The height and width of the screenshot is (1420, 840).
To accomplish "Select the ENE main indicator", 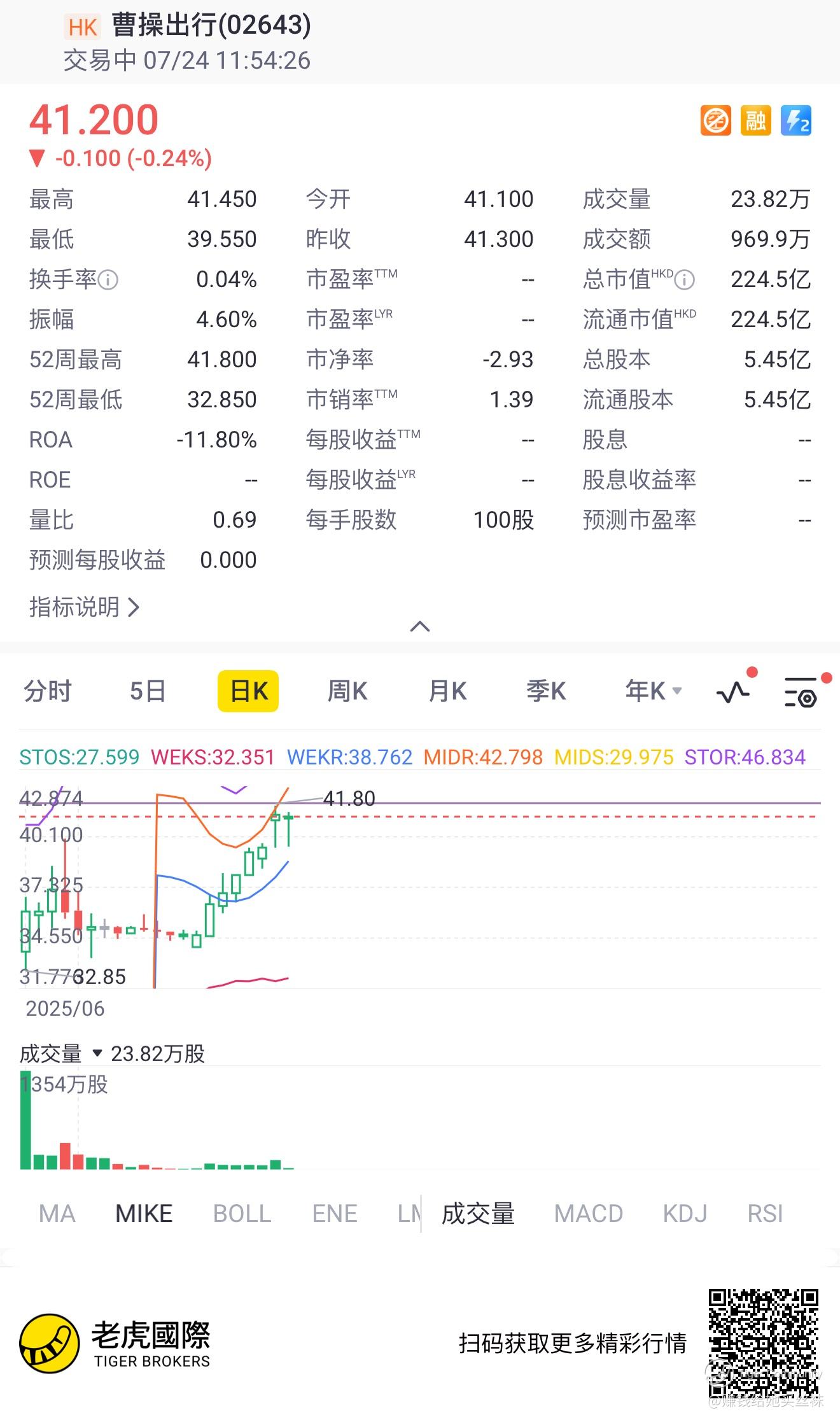I will click(335, 1214).
